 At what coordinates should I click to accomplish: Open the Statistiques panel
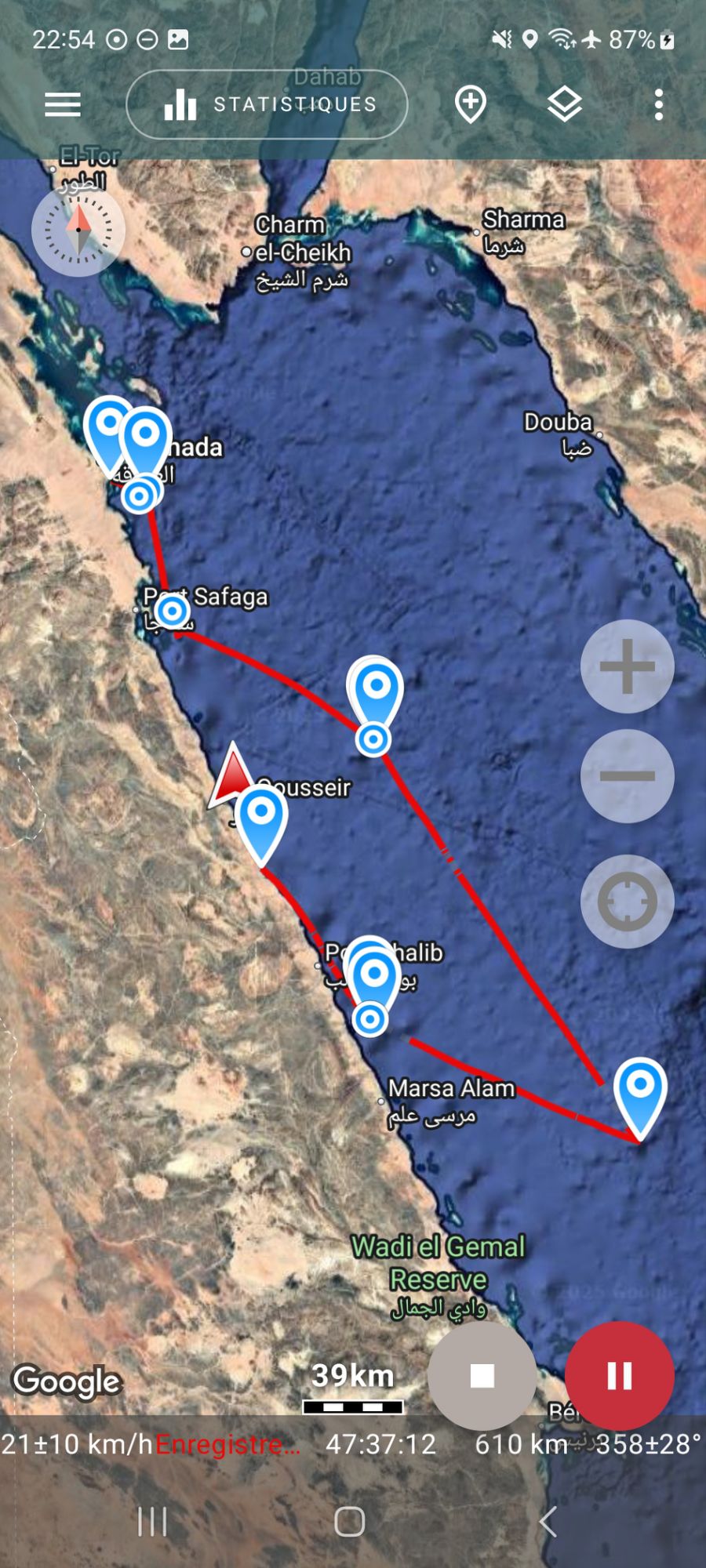[267, 104]
